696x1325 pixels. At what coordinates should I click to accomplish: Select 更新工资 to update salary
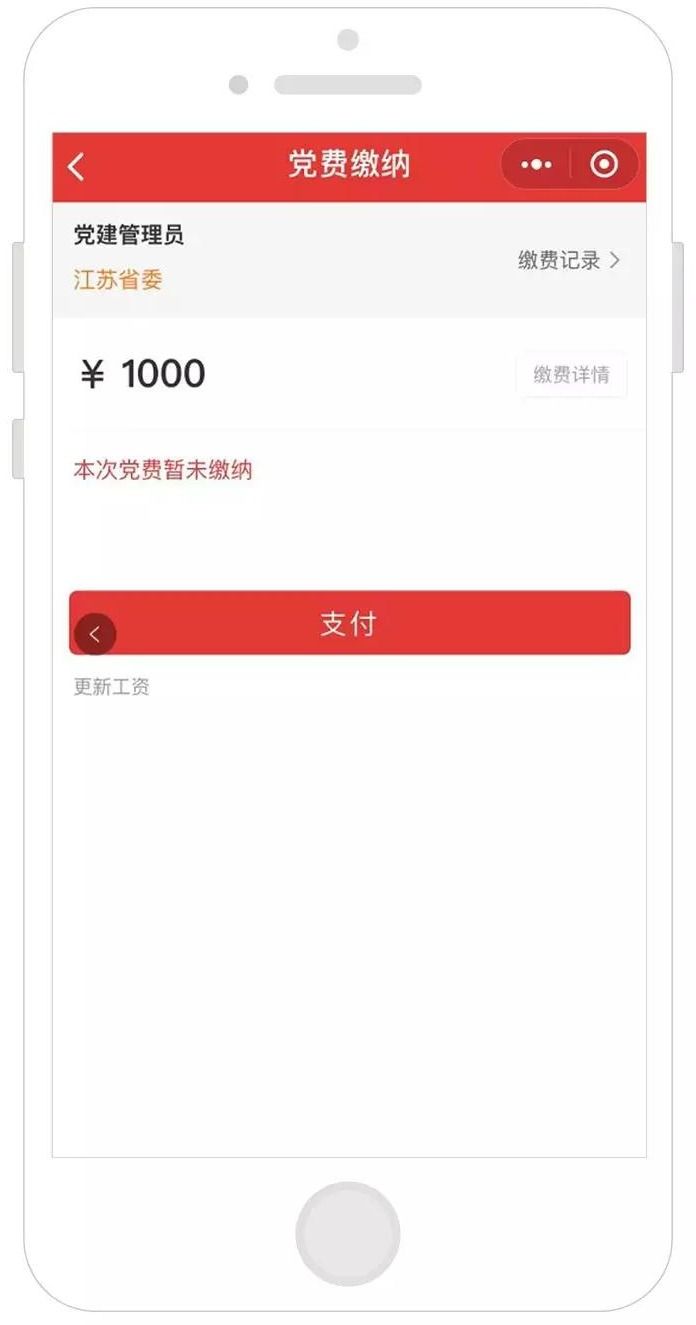click(x=111, y=687)
